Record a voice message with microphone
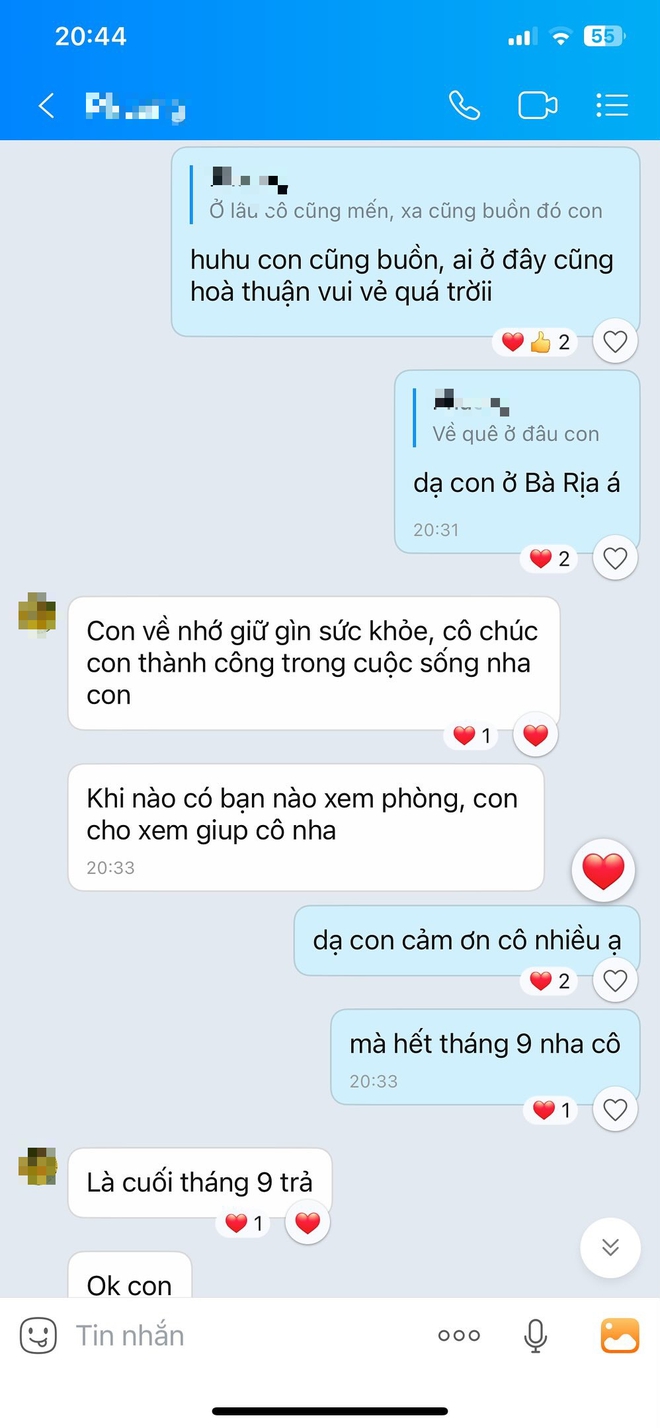The image size is (660, 1428). pyautogui.click(x=536, y=1335)
